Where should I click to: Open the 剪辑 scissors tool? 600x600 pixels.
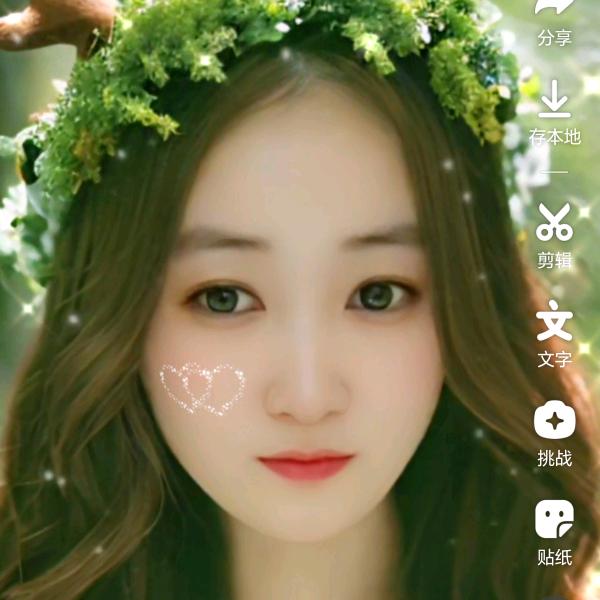[x=554, y=236]
